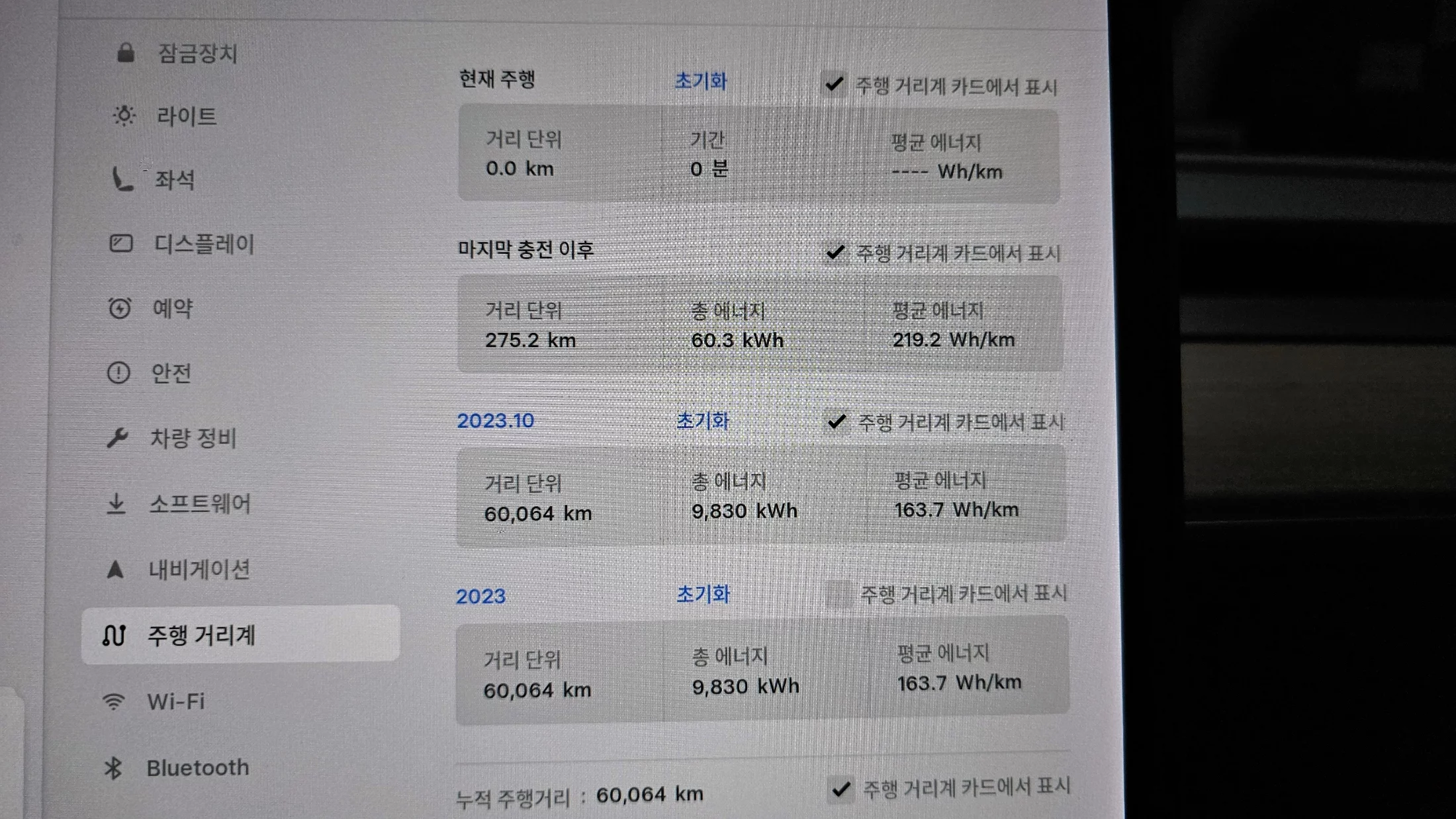Uncheck card display for 마지막 충전 이후
This screenshot has height=819, width=1456.
(835, 253)
